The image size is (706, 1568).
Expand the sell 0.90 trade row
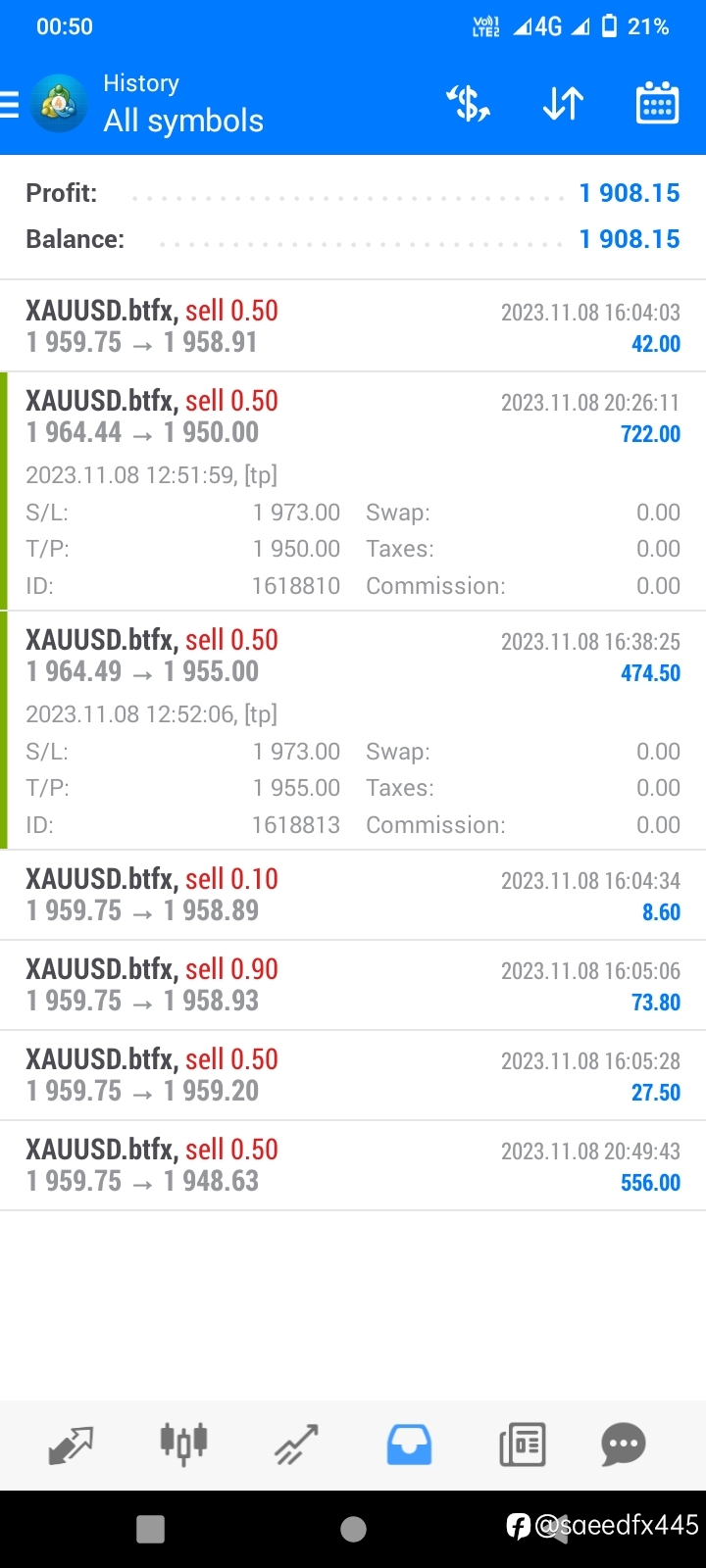(x=353, y=985)
